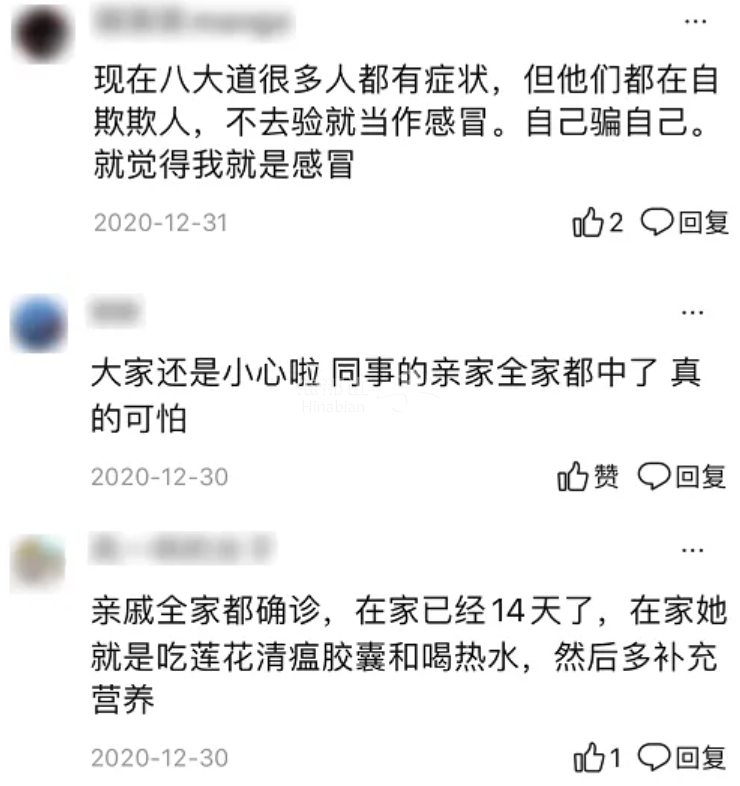The image size is (740, 786).
Task: Reply to the 八大道 comment
Action: click(685, 223)
